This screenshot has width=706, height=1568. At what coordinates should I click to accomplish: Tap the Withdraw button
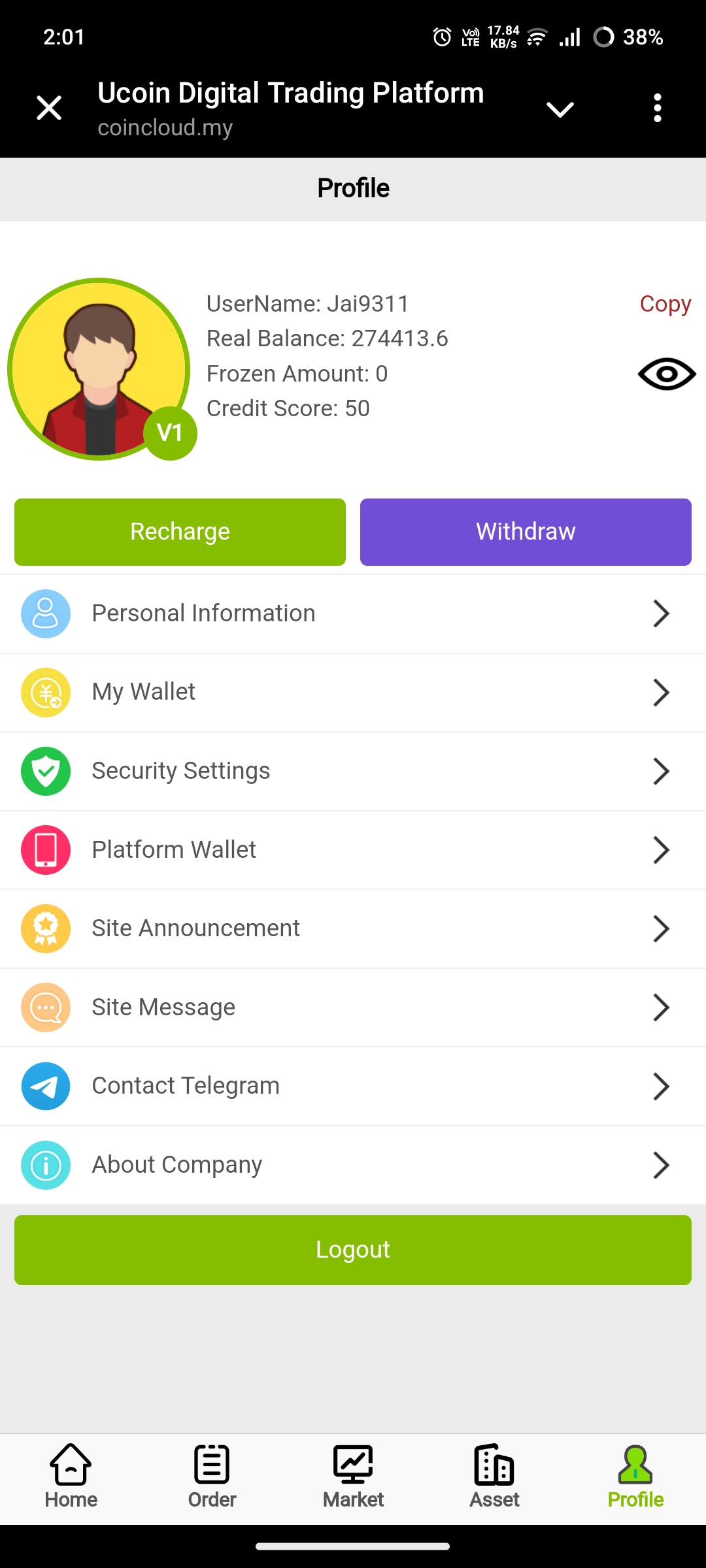pos(526,532)
